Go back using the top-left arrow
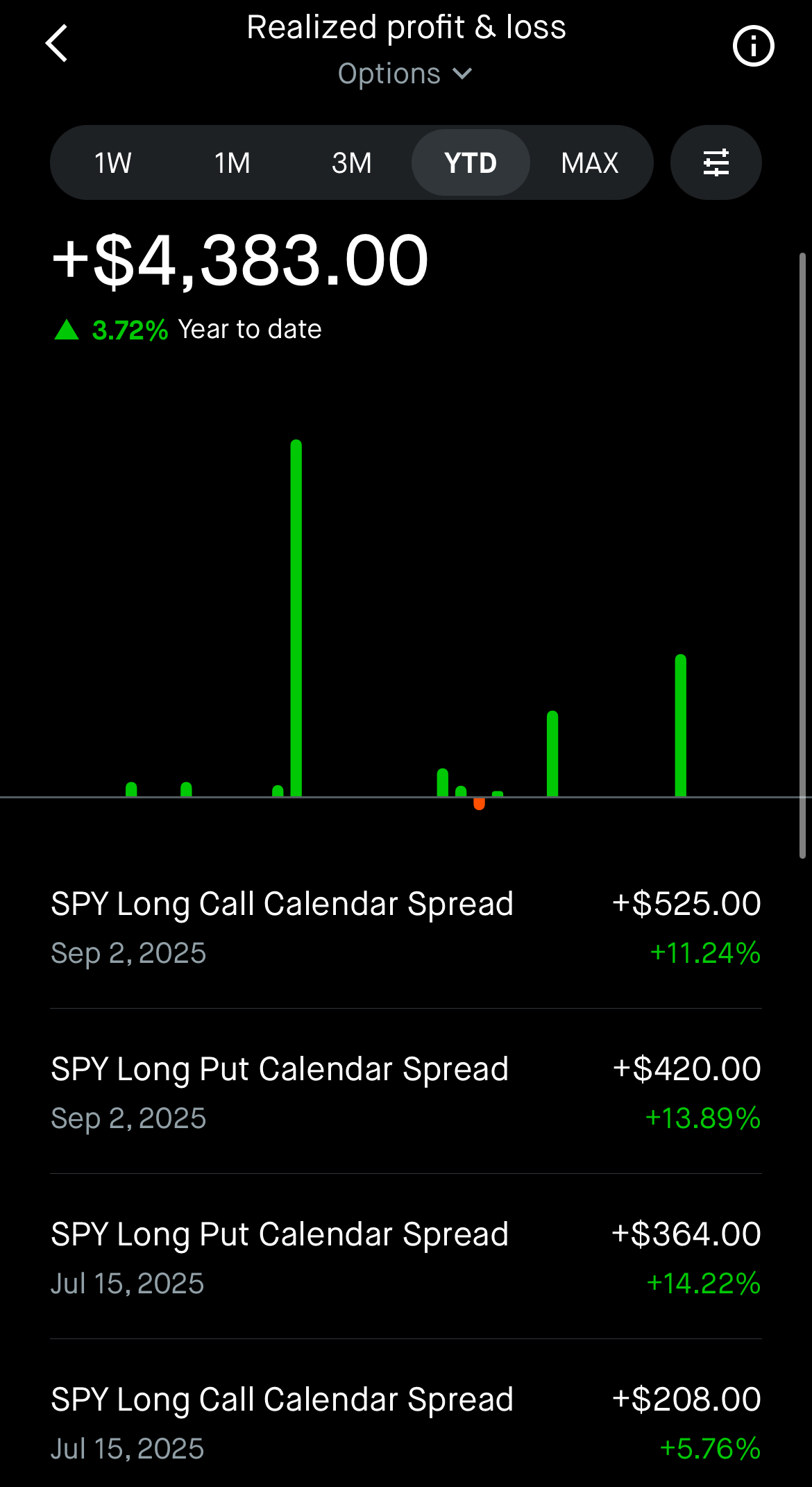Image resolution: width=812 pixels, height=1487 pixels. (57, 44)
